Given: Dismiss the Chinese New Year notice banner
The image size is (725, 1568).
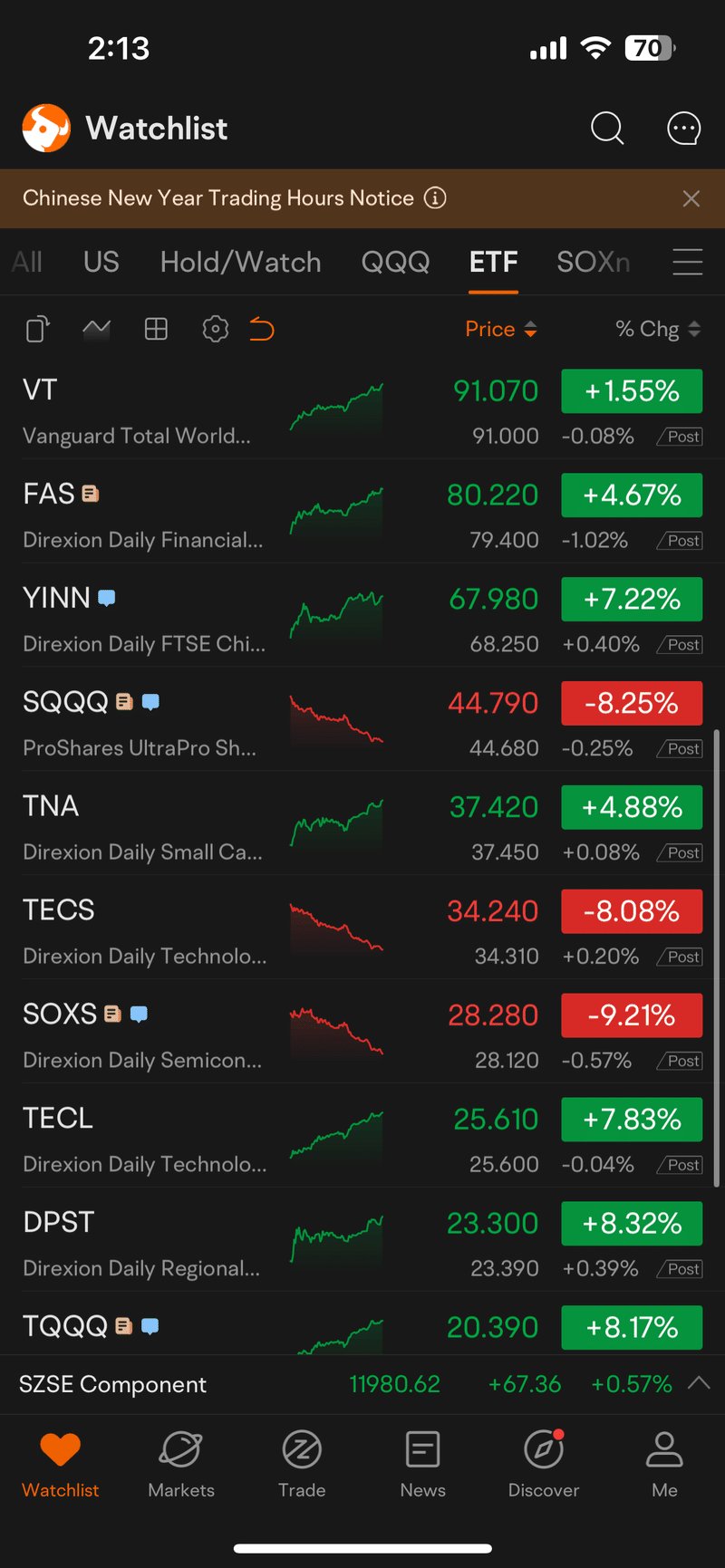Looking at the screenshot, I should (x=691, y=198).
